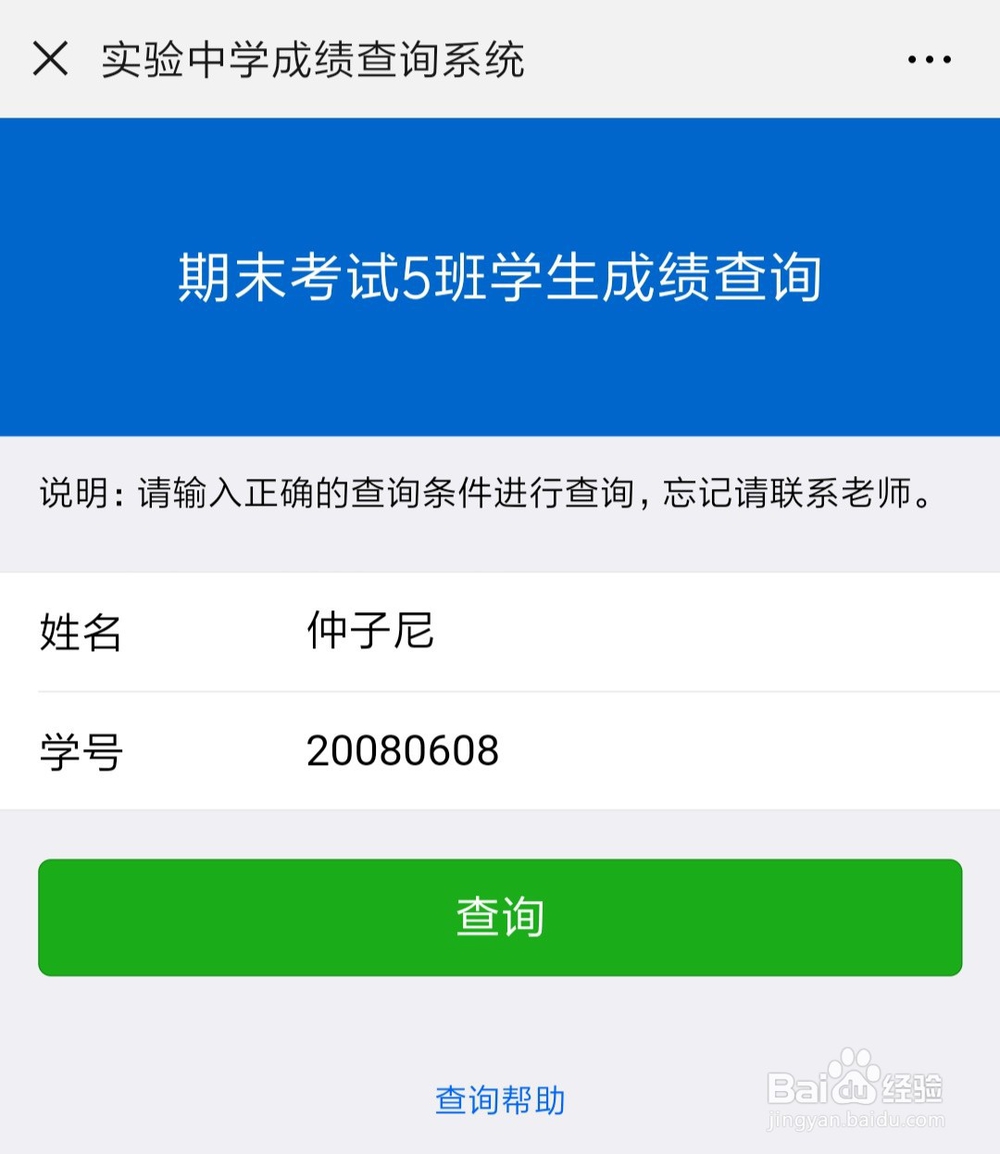Tap the top navigation title bar
This screenshot has width=1000, height=1154.
click(500, 58)
